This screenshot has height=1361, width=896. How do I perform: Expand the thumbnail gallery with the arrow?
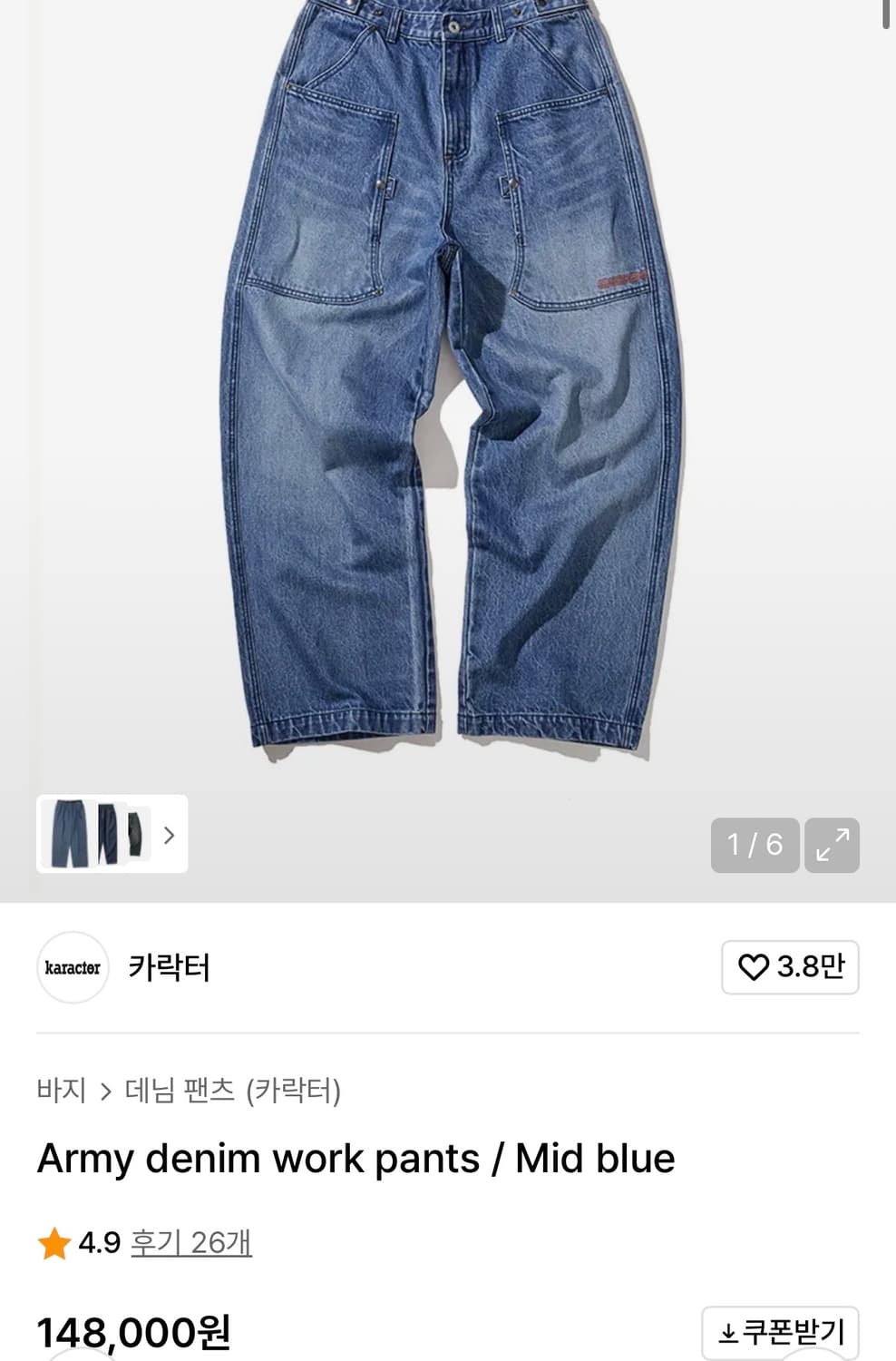click(x=169, y=836)
